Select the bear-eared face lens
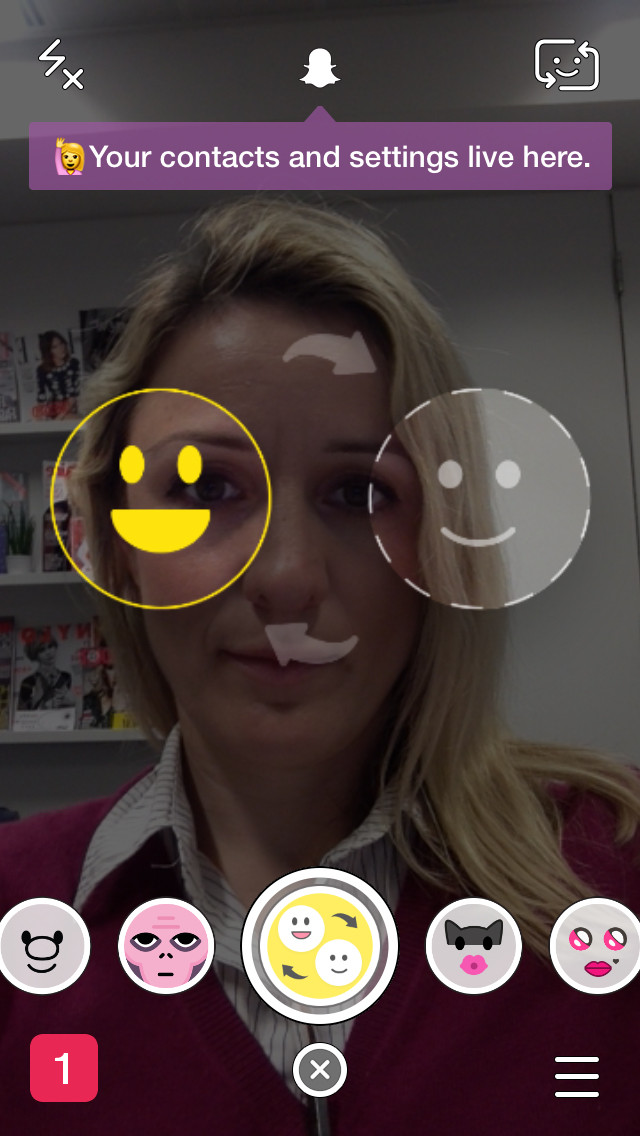The width and height of the screenshot is (640, 1136). (44, 945)
